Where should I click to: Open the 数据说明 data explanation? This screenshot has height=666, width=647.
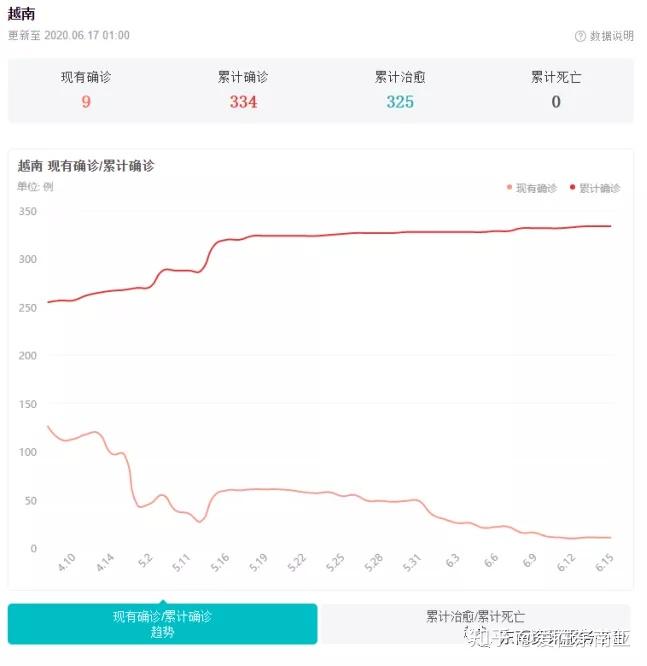(604, 36)
